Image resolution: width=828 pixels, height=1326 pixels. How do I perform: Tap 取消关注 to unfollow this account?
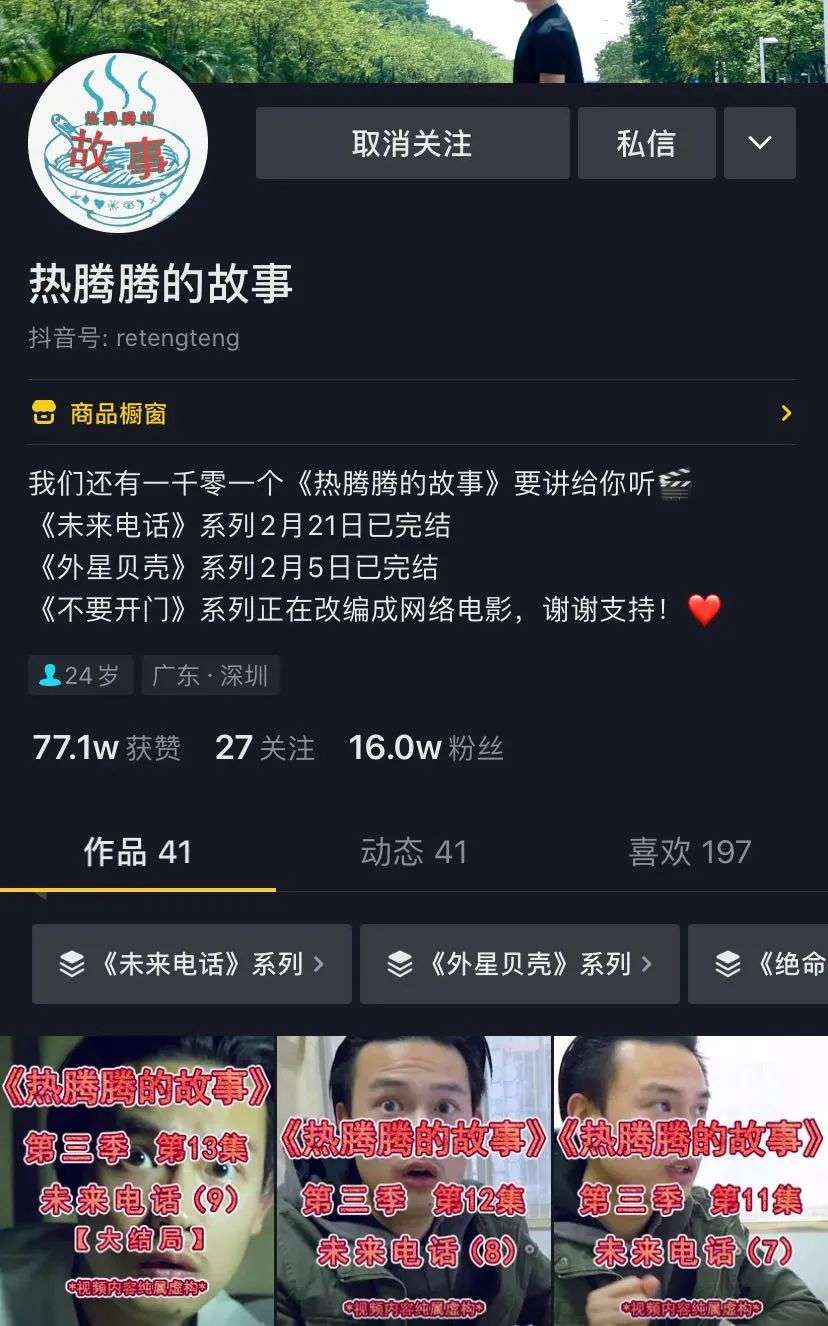click(x=412, y=143)
